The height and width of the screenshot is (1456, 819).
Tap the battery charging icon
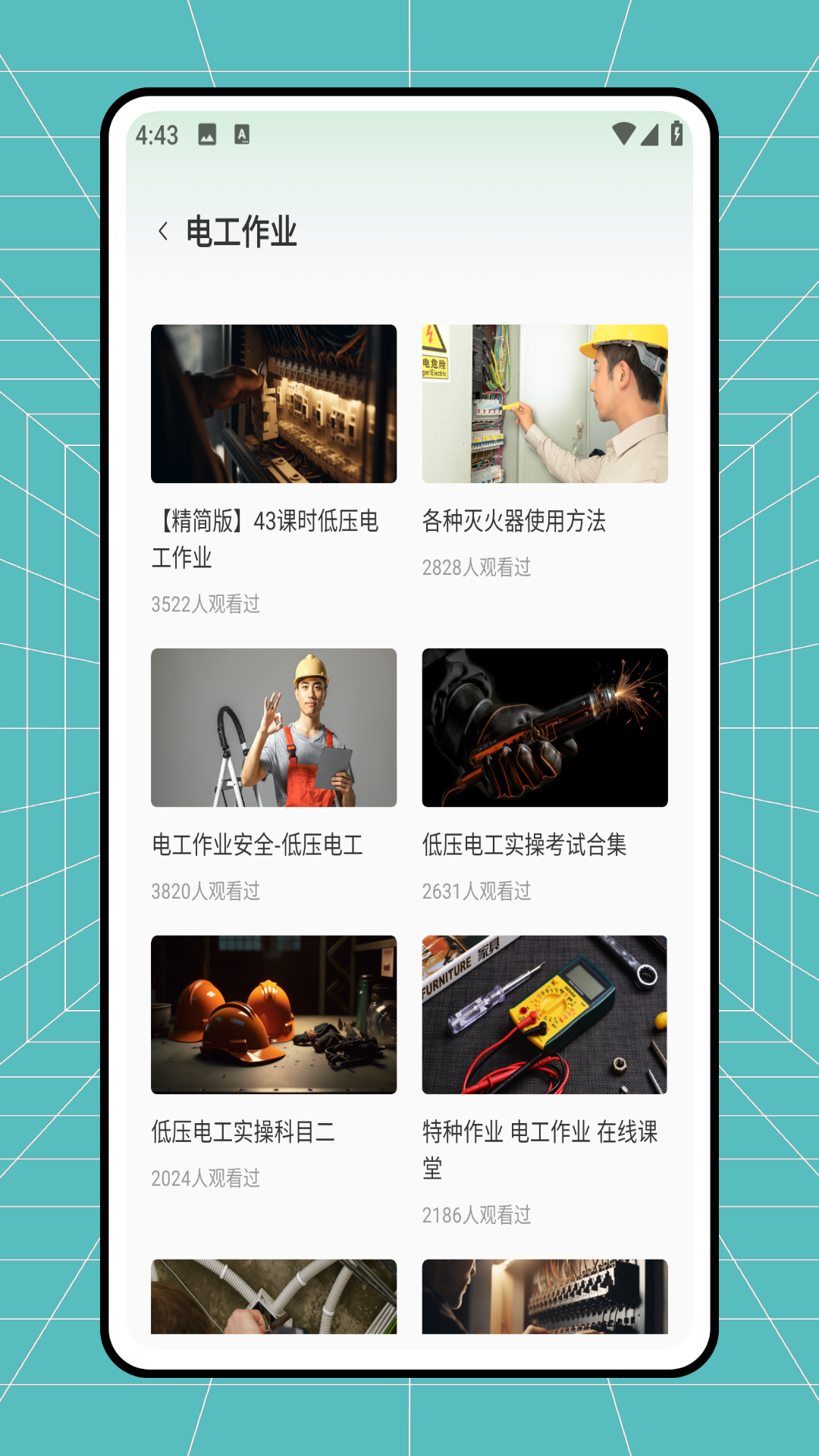pyautogui.click(x=677, y=133)
